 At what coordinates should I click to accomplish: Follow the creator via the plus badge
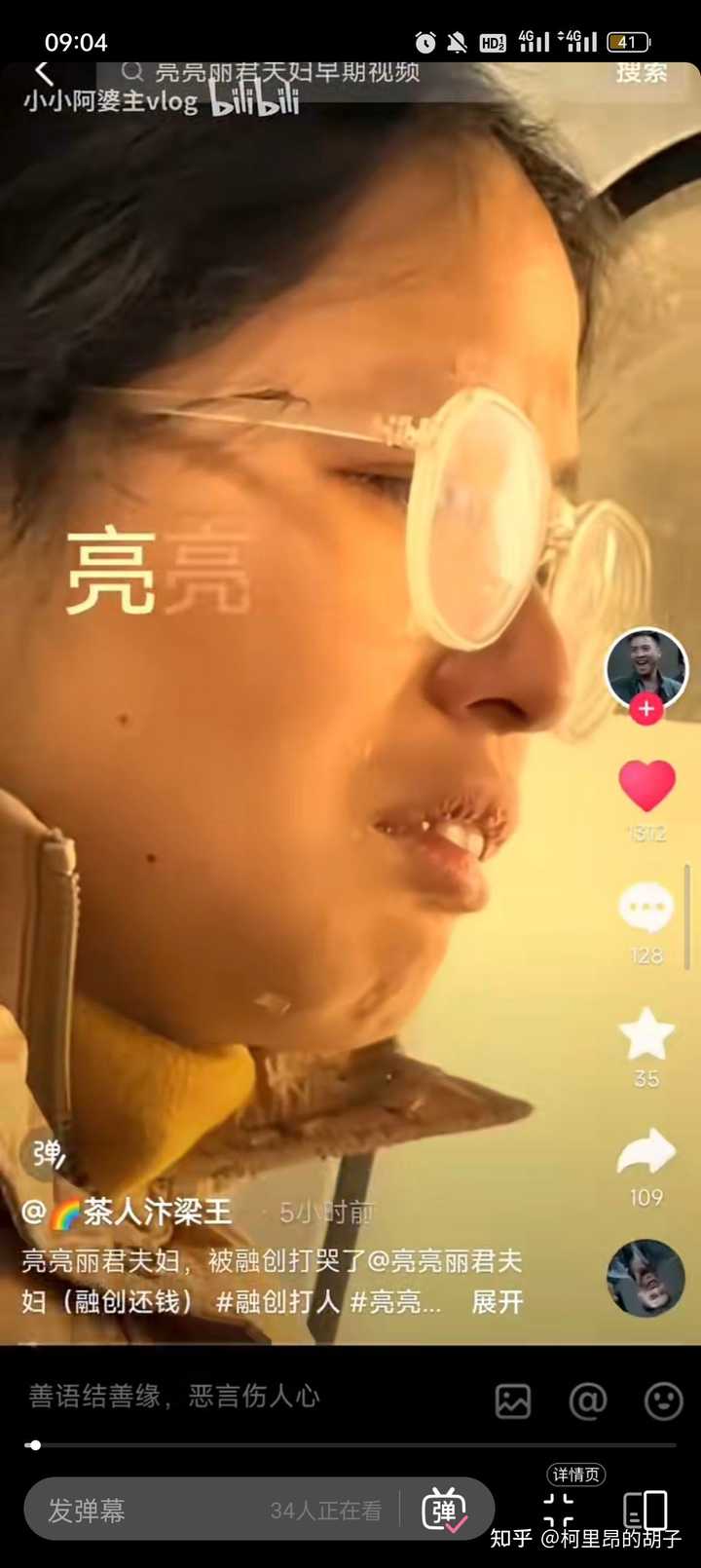(646, 709)
